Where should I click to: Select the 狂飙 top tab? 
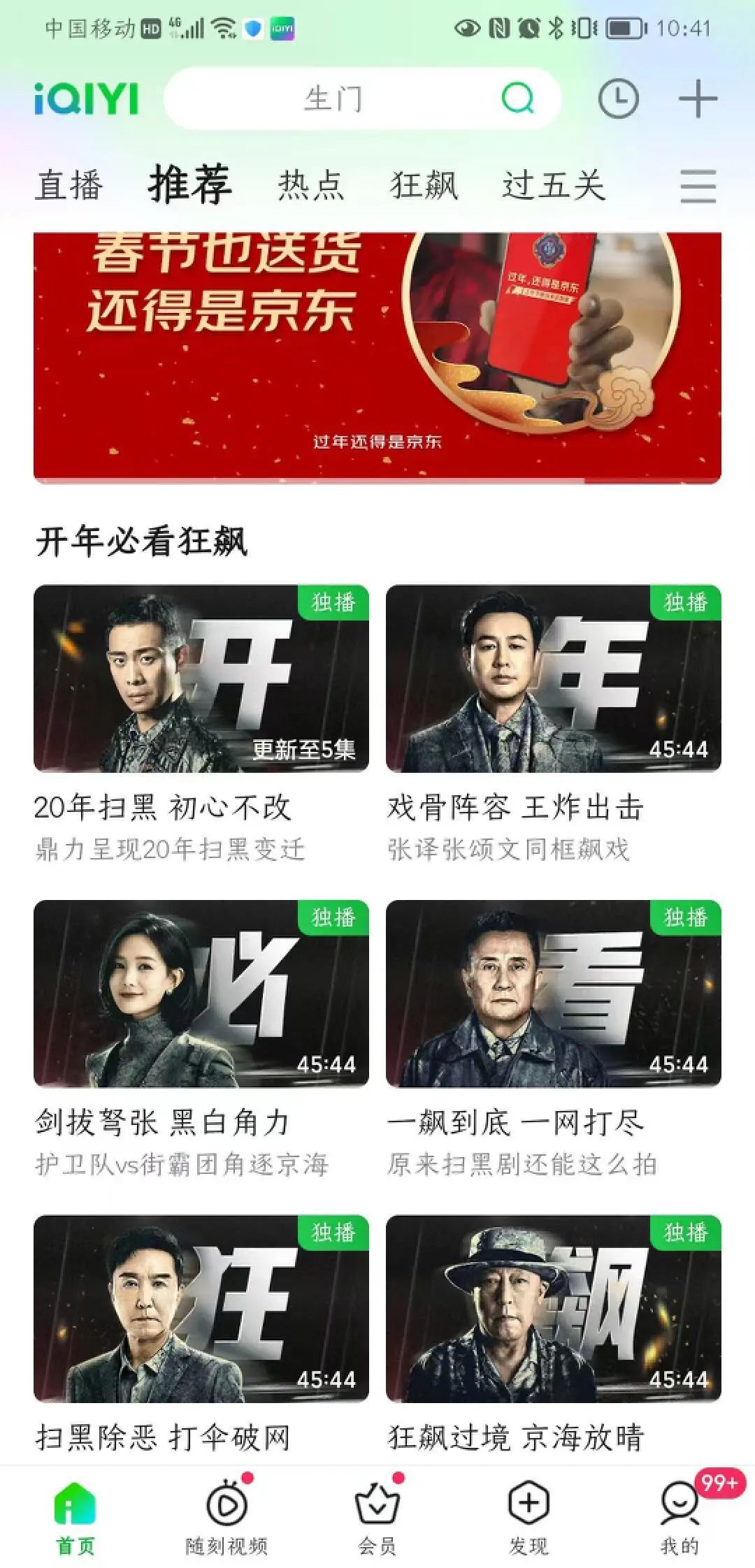[x=424, y=186]
